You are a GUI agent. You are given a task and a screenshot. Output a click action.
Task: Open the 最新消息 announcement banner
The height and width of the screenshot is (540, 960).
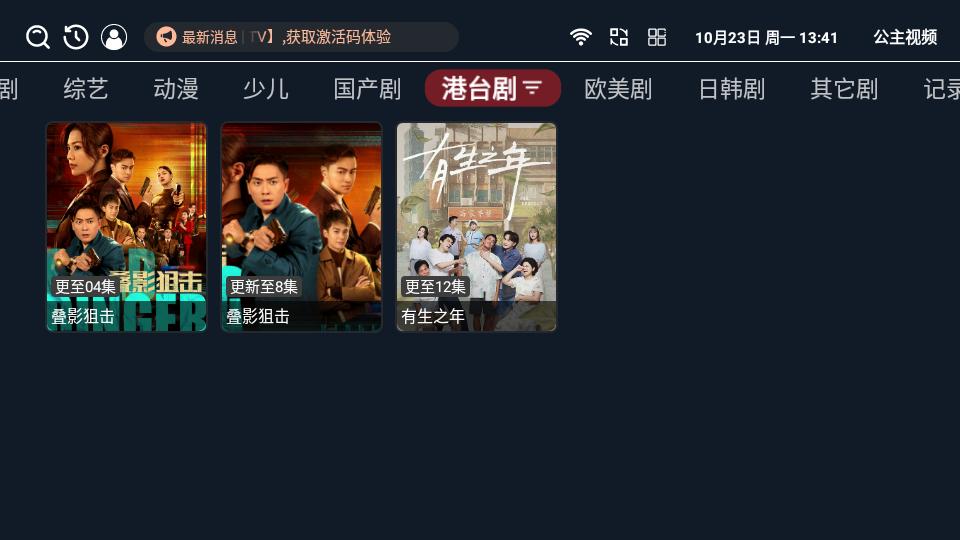click(301, 37)
